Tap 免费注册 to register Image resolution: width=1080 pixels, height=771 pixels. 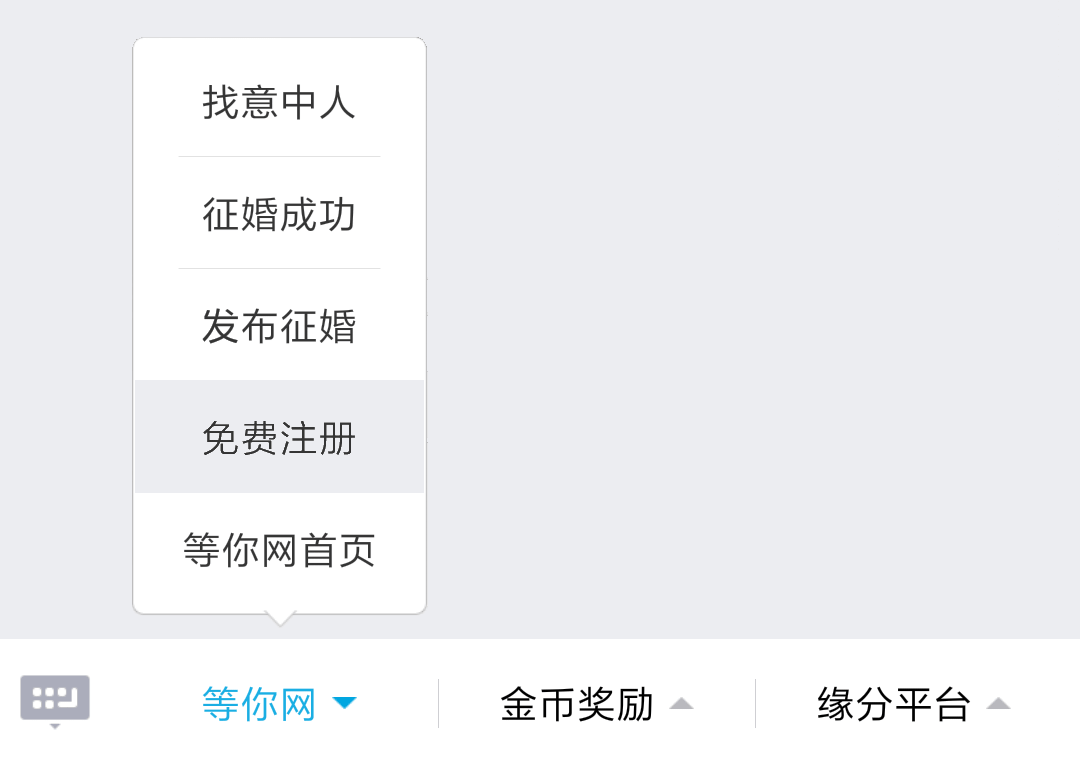click(x=279, y=438)
